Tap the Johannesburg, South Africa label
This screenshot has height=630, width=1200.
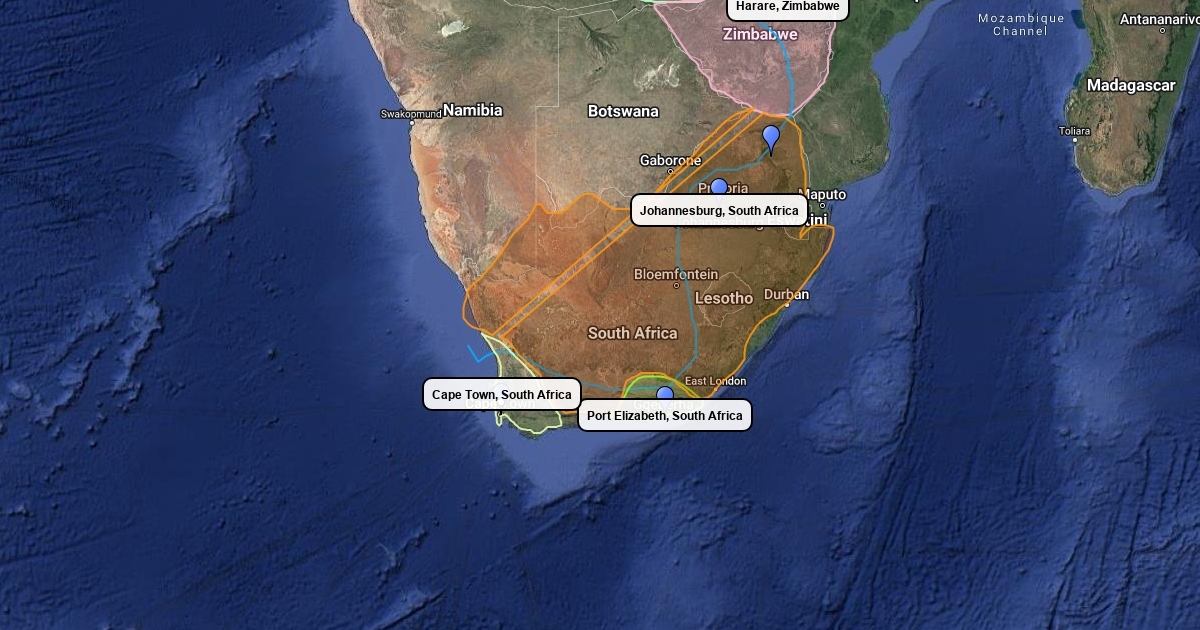(719, 211)
